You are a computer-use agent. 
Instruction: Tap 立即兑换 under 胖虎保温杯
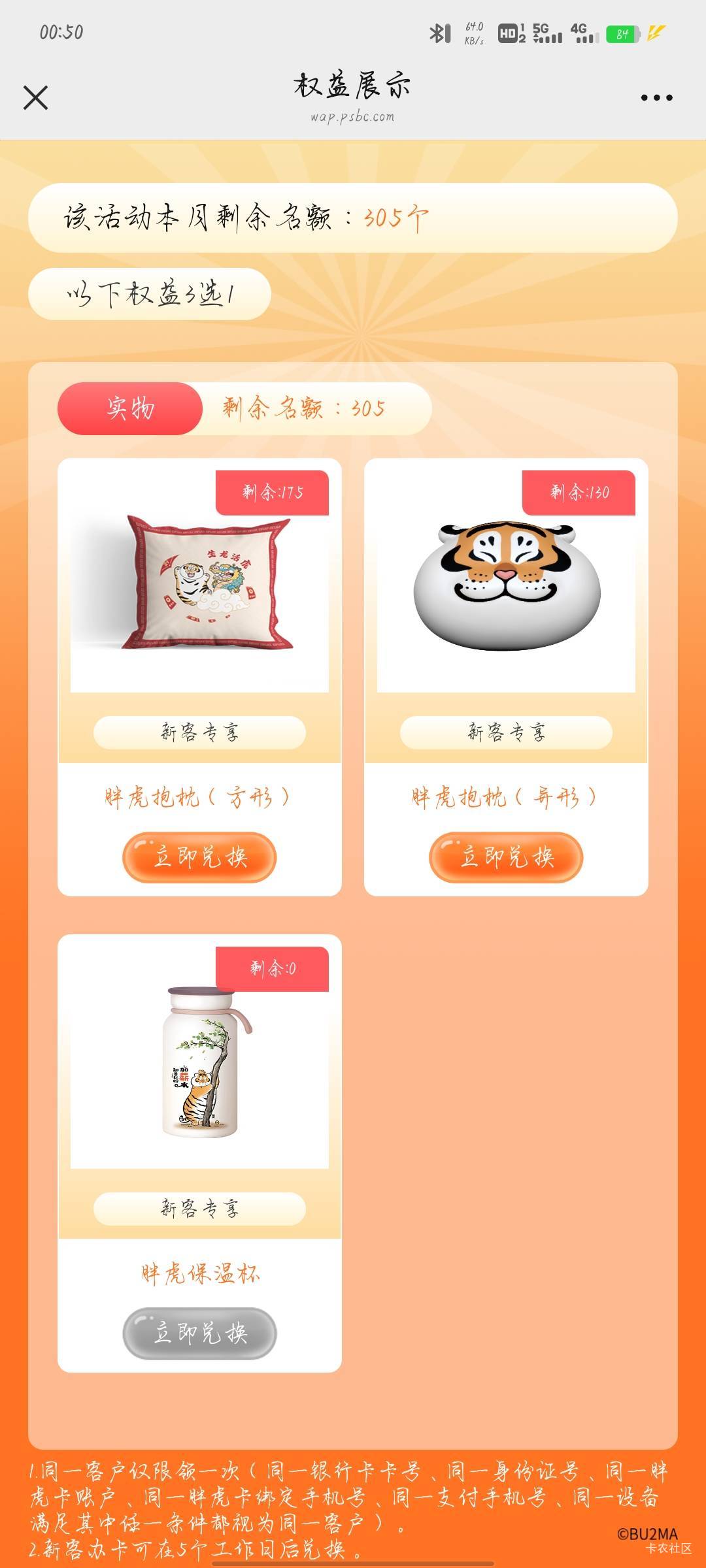click(x=199, y=1333)
